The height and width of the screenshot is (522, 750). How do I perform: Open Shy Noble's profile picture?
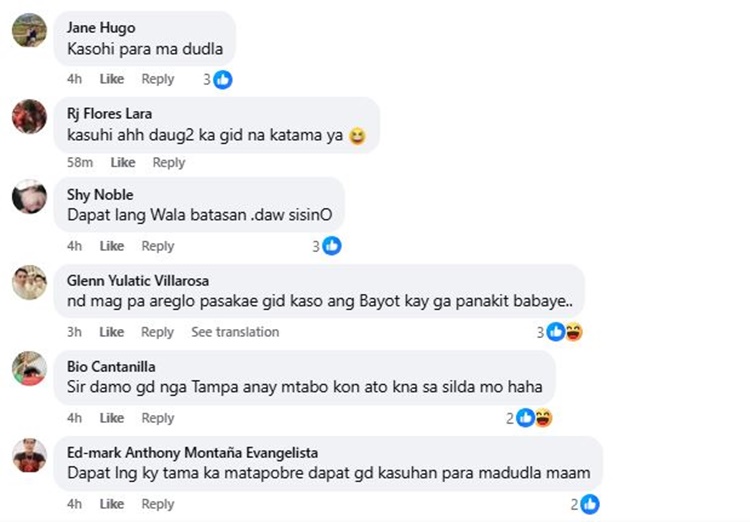pos(29,197)
